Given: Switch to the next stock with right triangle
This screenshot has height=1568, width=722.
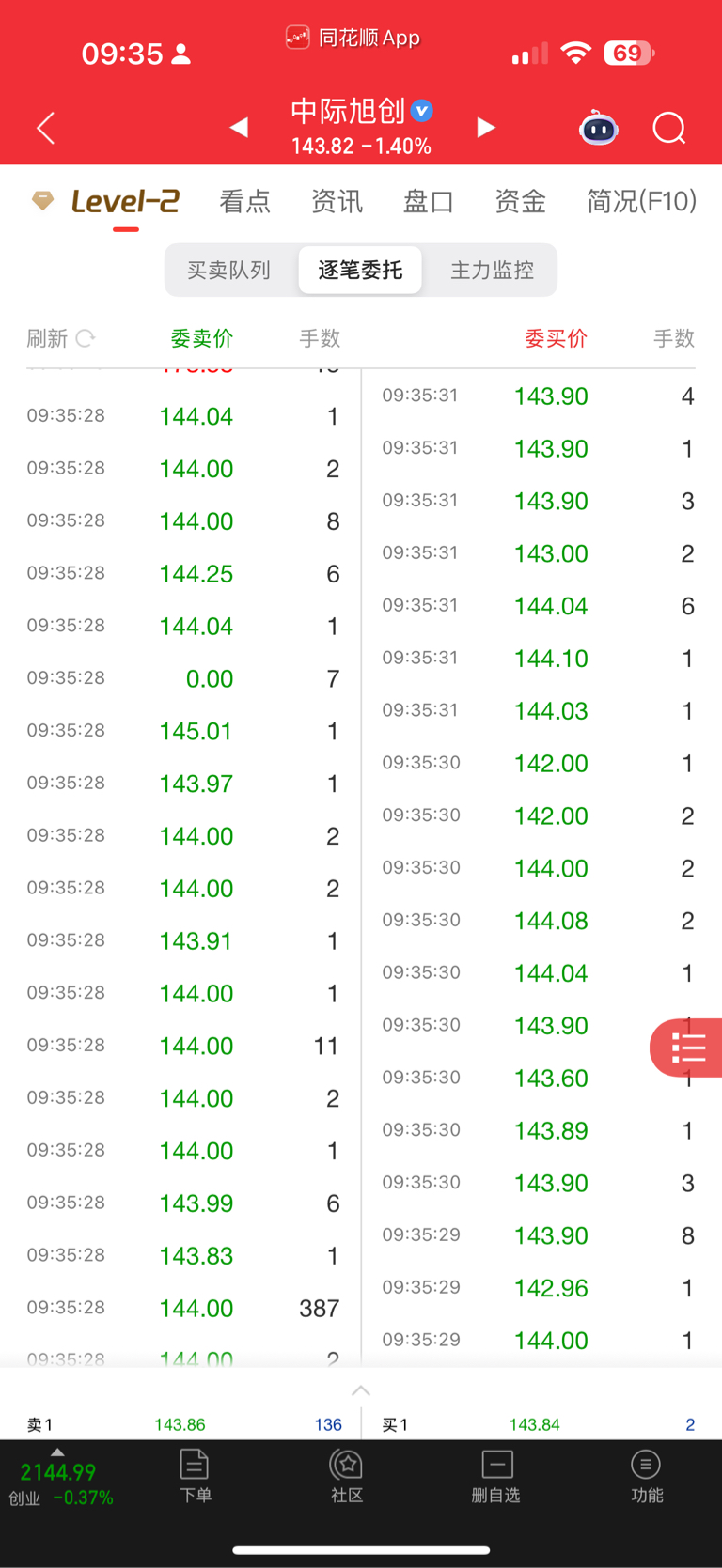Looking at the screenshot, I should pyautogui.click(x=486, y=128).
